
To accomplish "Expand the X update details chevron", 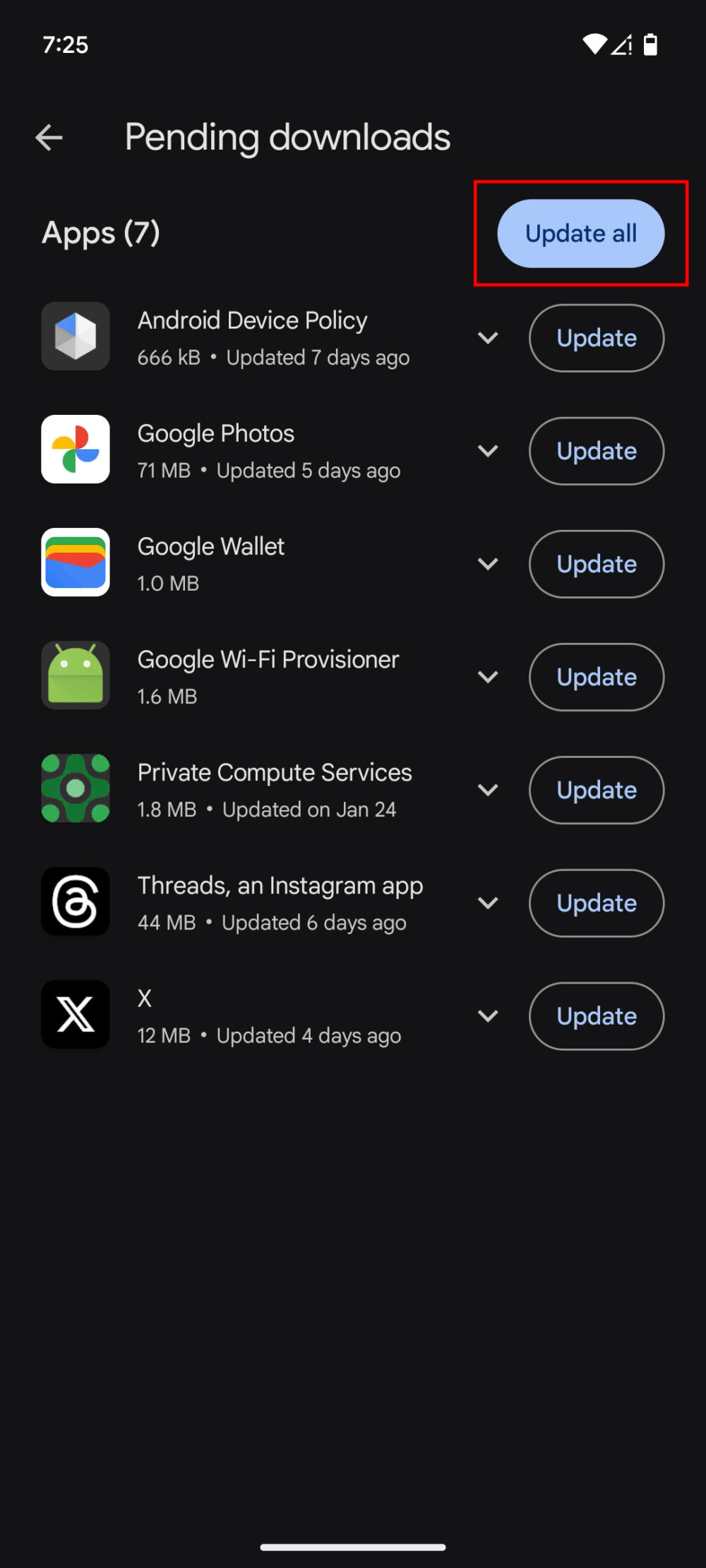I will [x=487, y=1016].
